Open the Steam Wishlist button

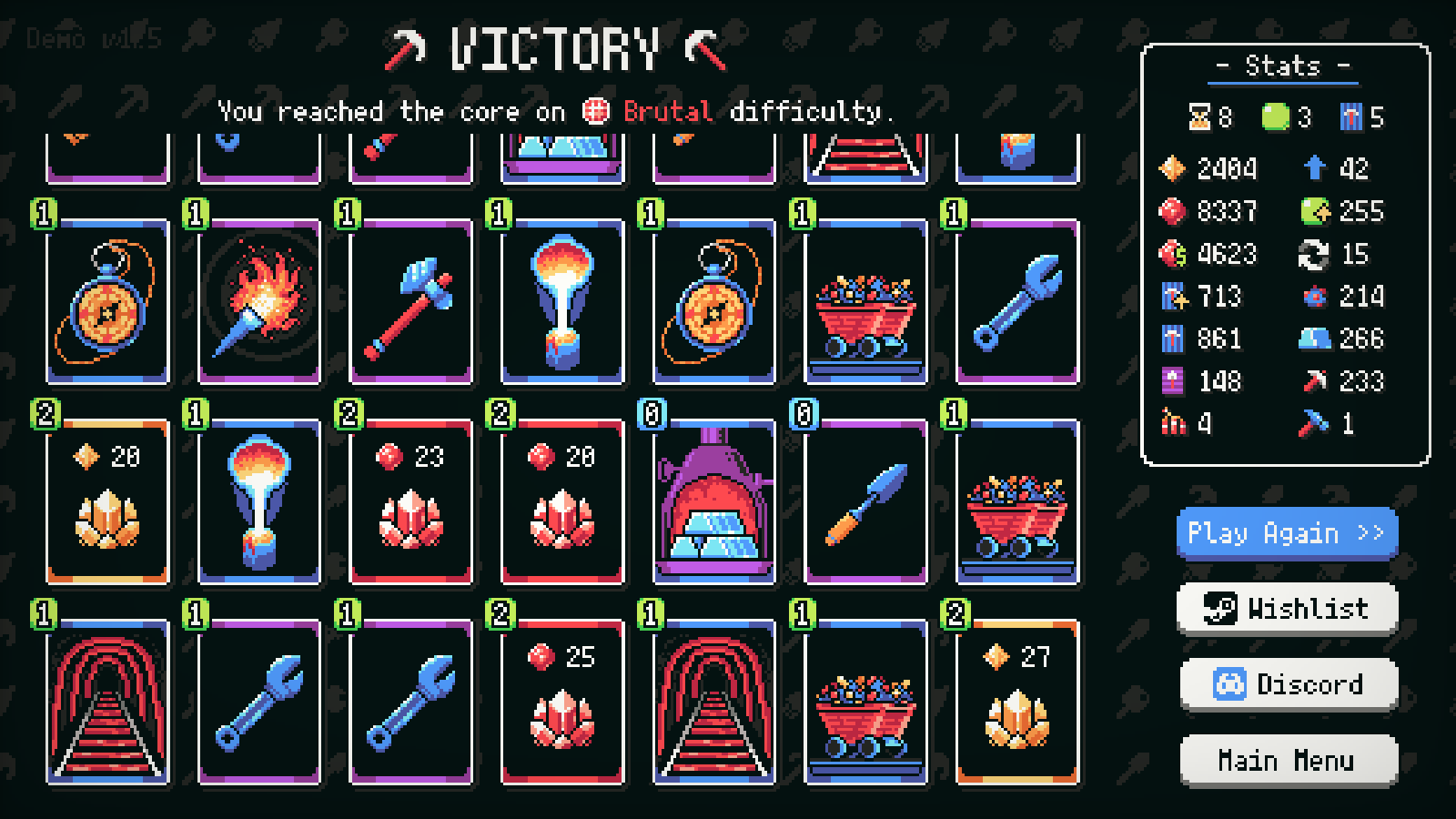1287,608
